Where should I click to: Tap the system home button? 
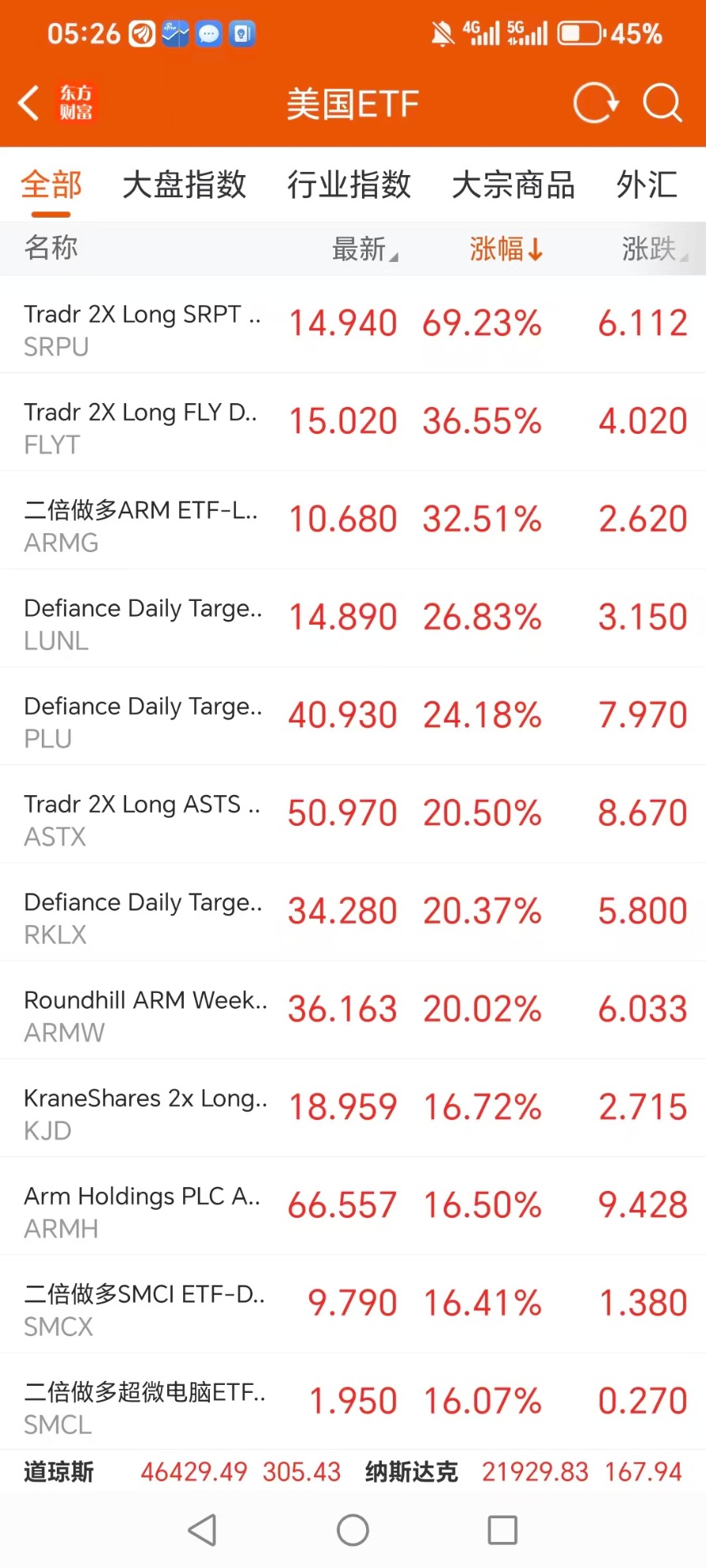click(353, 1530)
